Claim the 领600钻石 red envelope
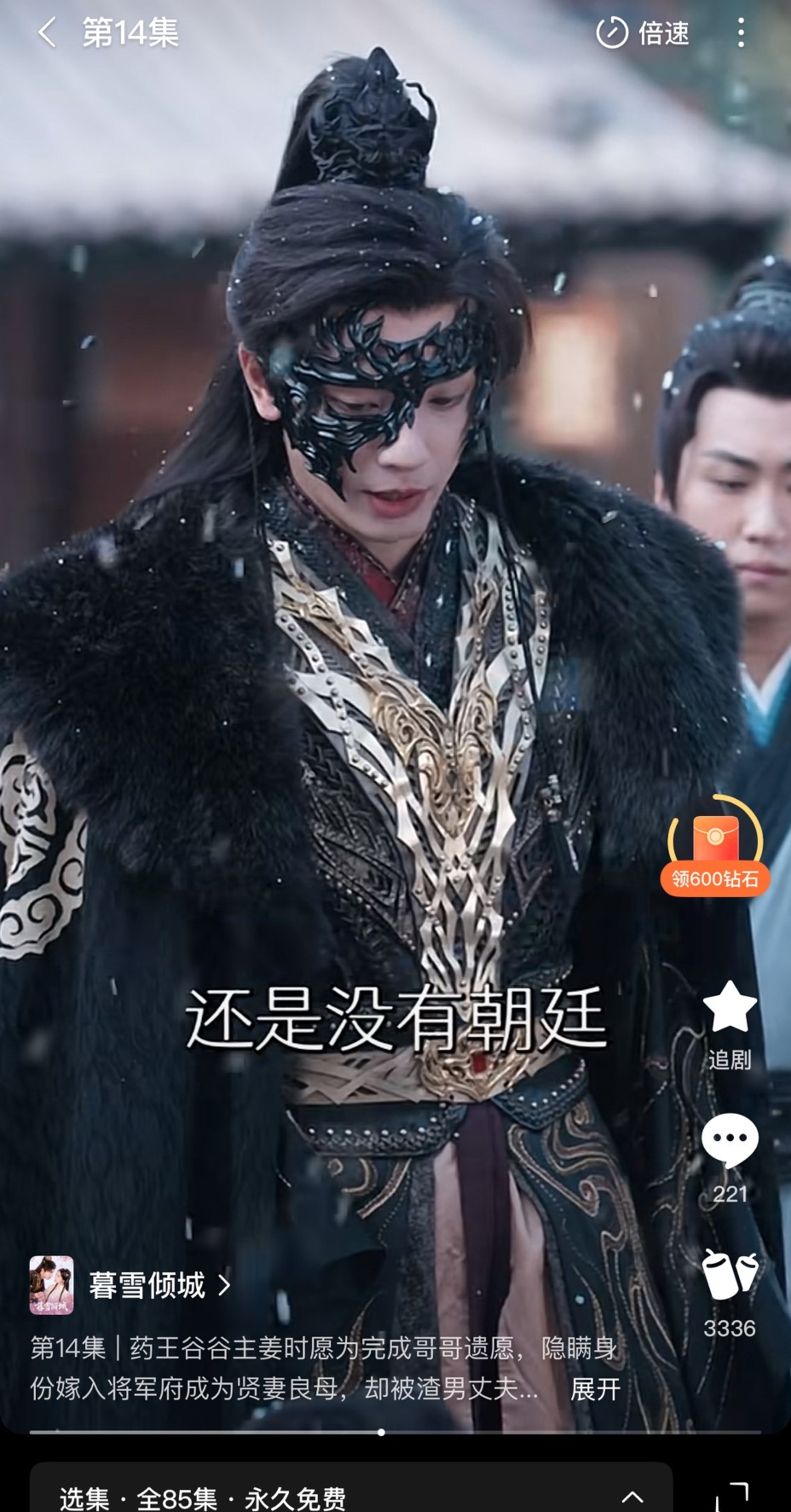 point(715,848)
